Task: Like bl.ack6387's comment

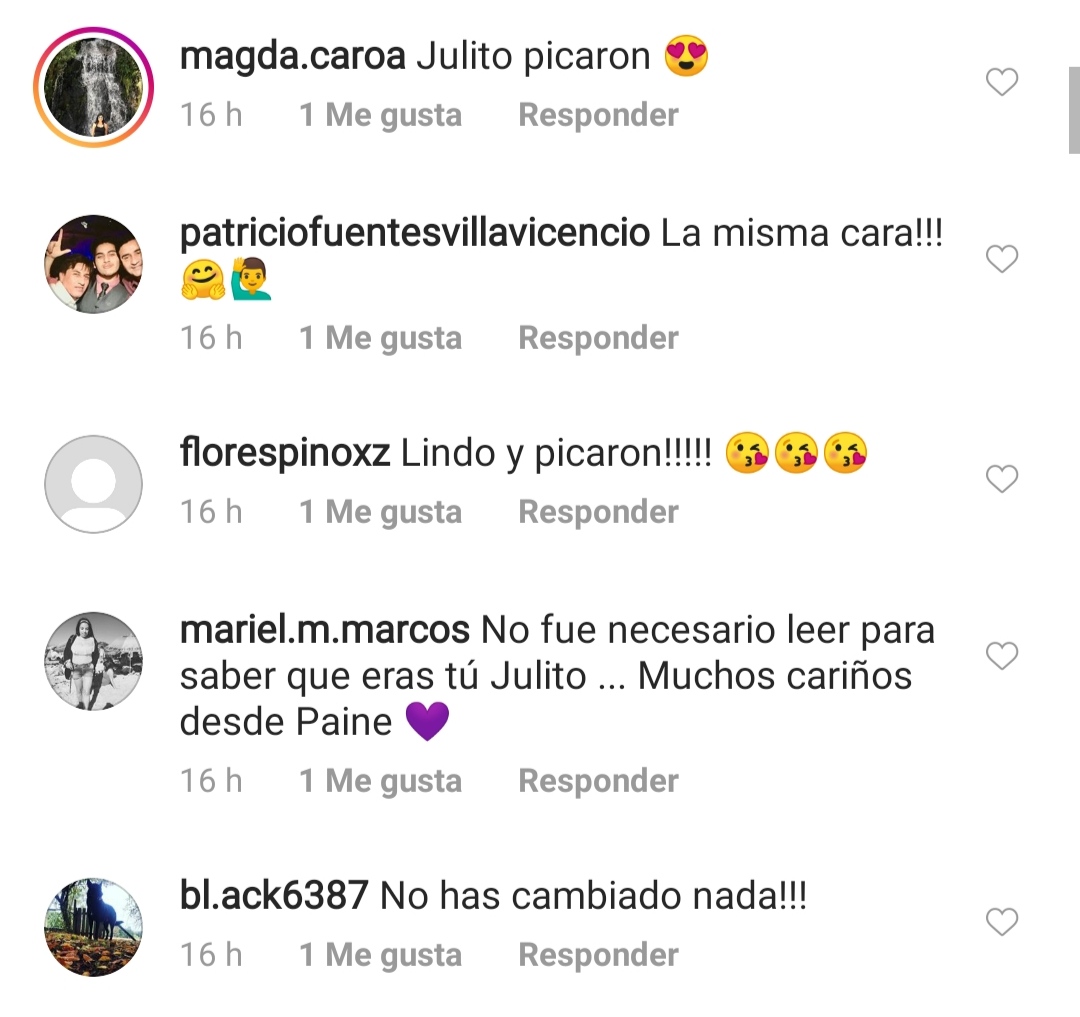Action: [1001, 921]
